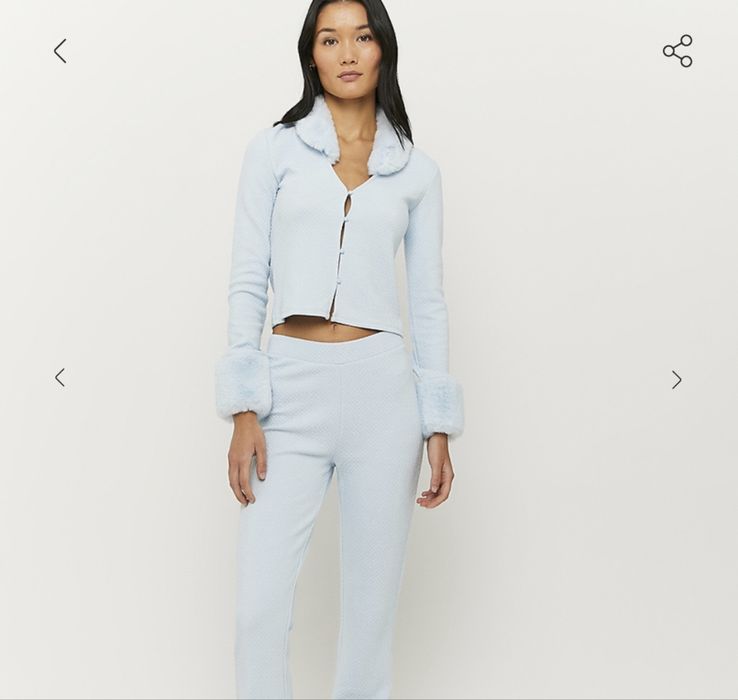Show the next product photo
Viewport: 738px width, 700px height.
tap(677, 379)
